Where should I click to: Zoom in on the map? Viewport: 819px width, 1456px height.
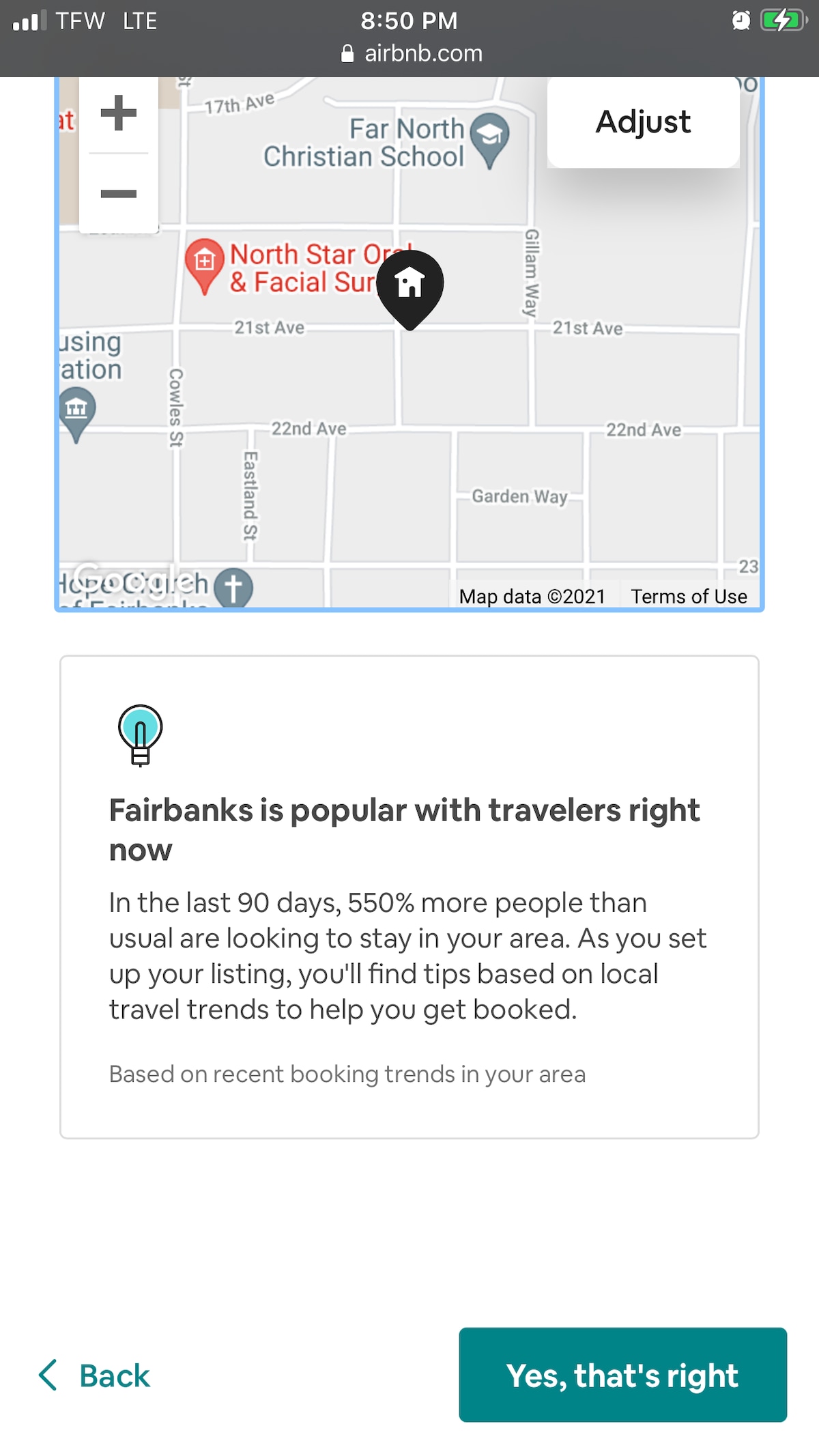[119, 113]
